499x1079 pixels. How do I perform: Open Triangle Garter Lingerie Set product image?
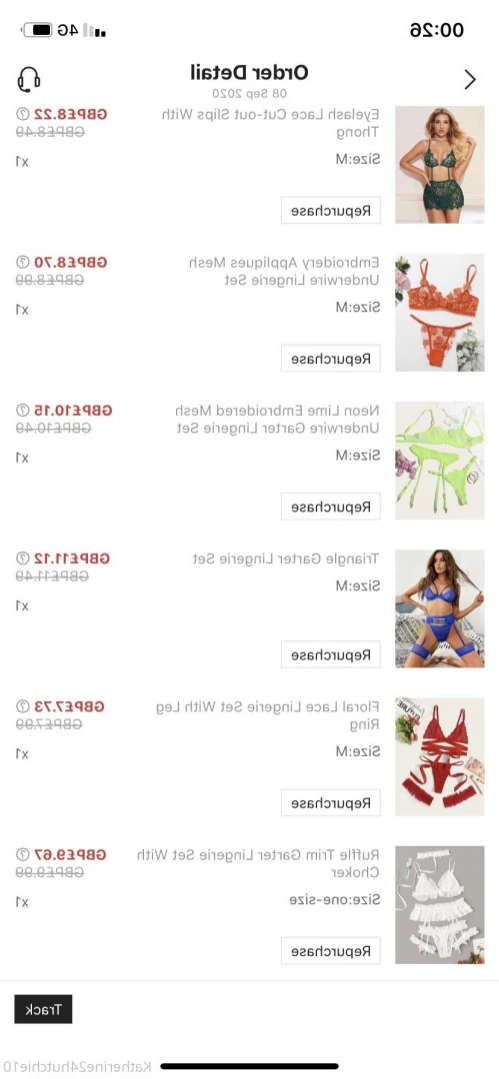click(x=440, y=609)
